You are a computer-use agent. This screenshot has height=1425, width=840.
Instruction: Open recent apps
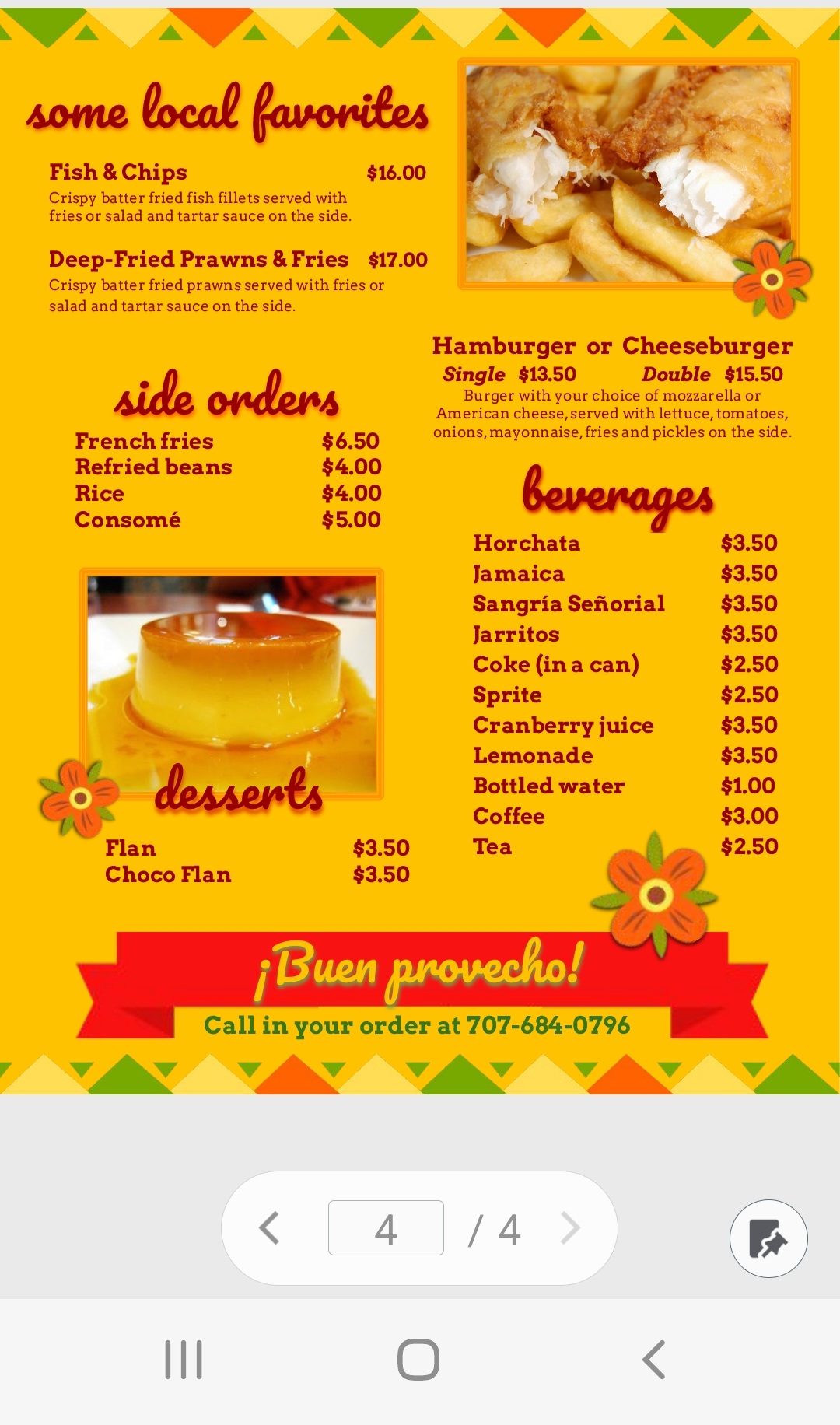coord(184,1360)
